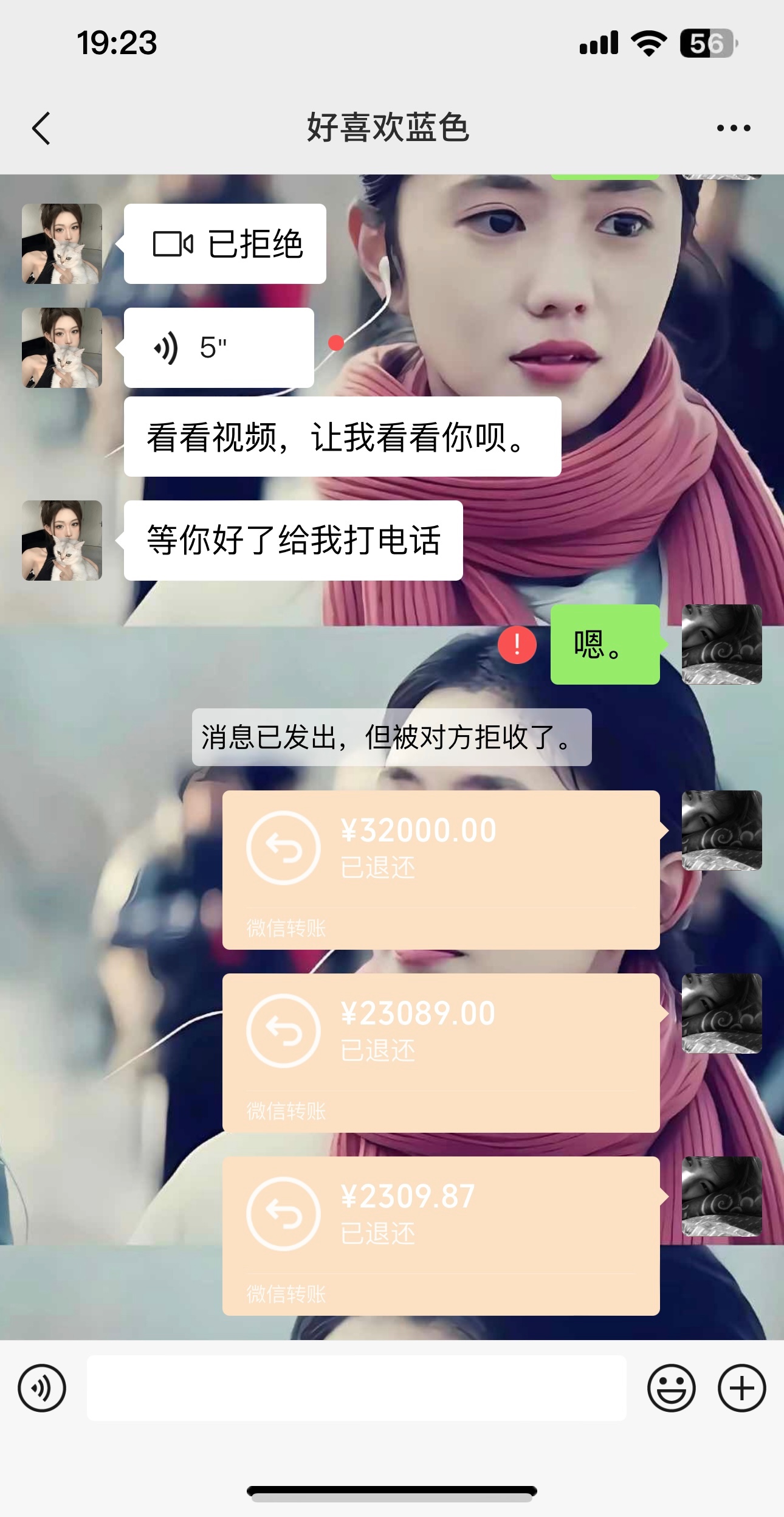Tap the red failed-send exclamation icon

click(517, 644)
